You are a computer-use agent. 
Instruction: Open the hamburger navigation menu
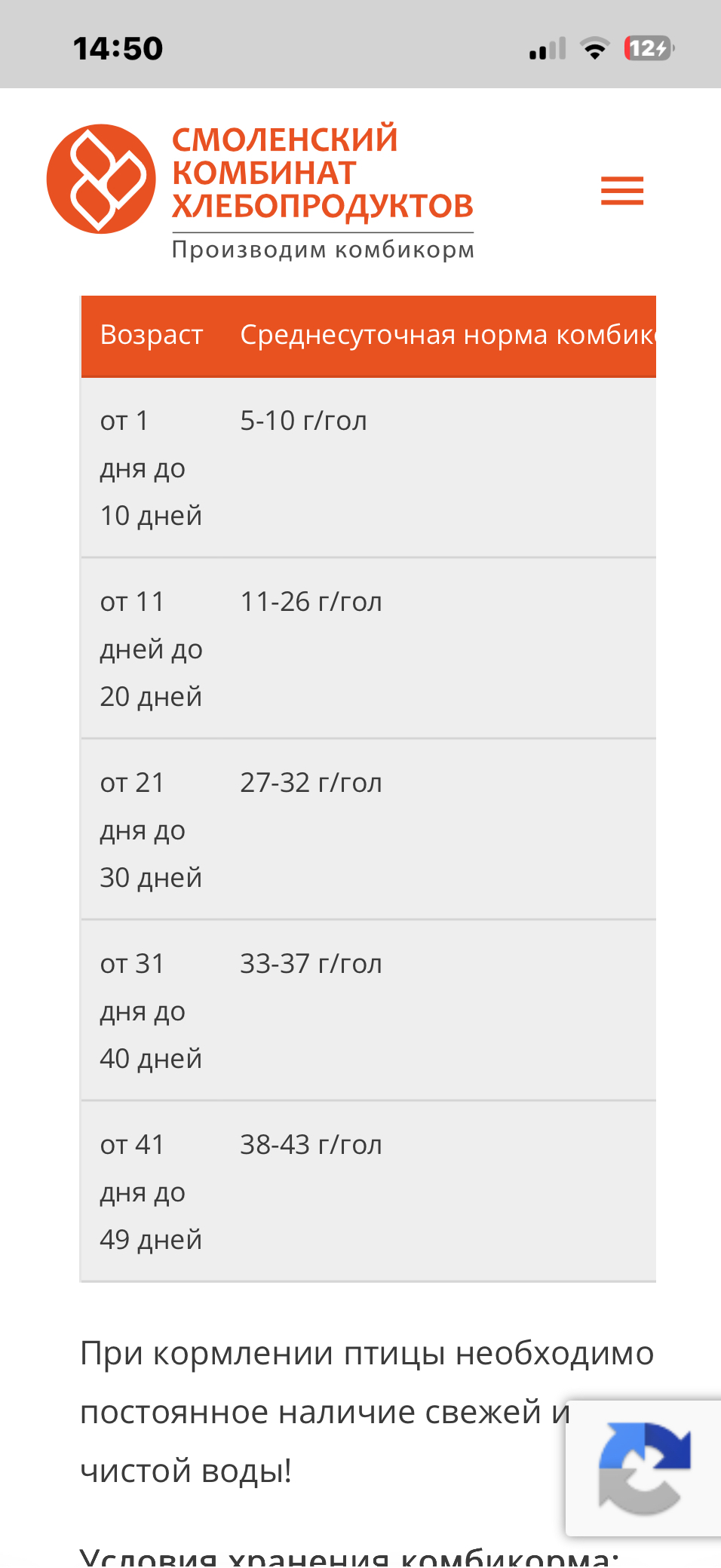coord(622,191)
